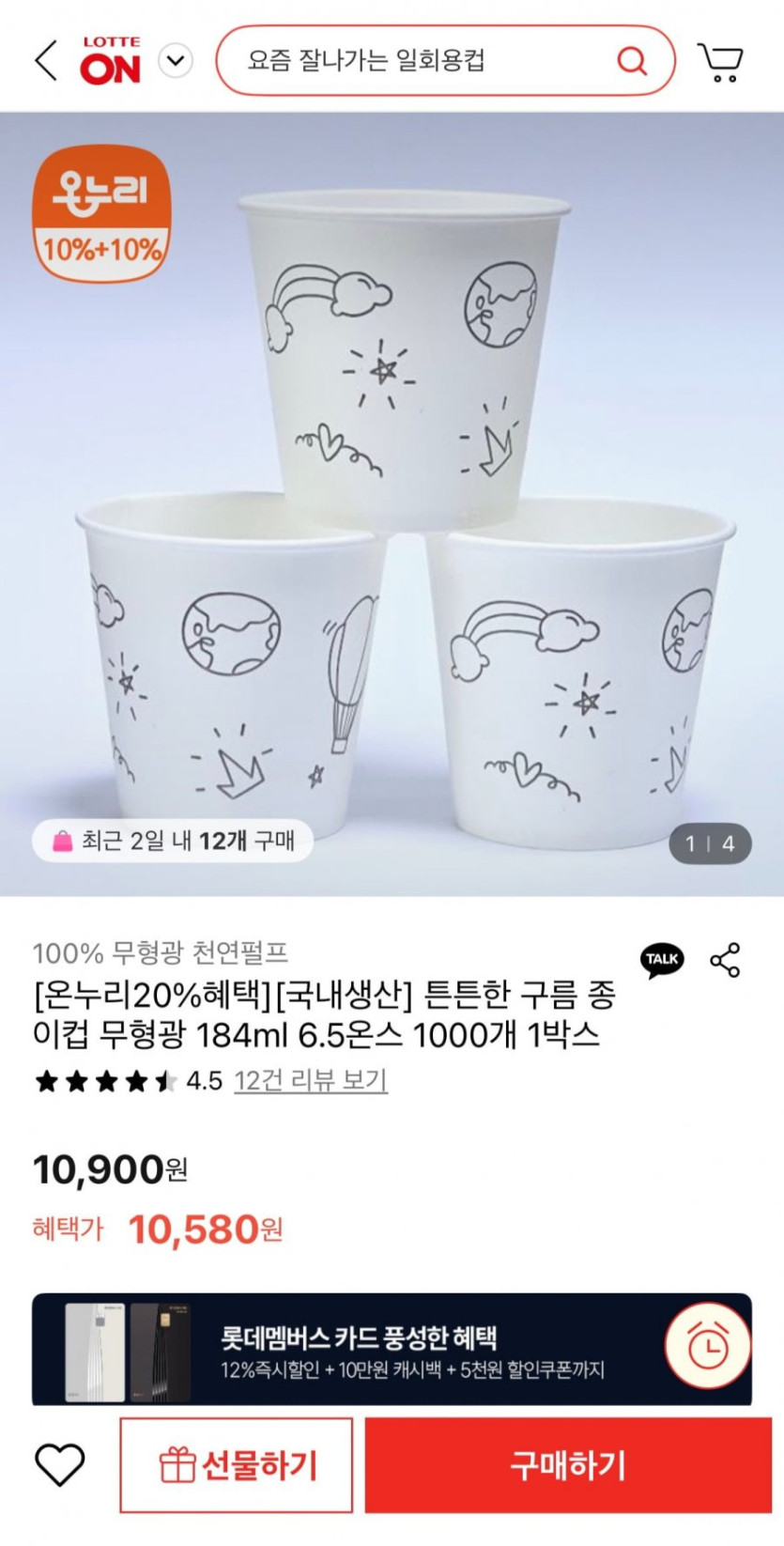Expand the Lotte ON dropdown chevron

pos(175,61)
